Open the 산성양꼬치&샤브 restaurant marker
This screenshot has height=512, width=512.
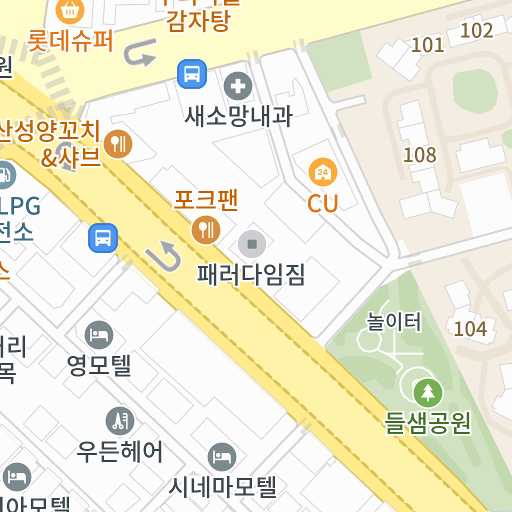pos(118,144)
